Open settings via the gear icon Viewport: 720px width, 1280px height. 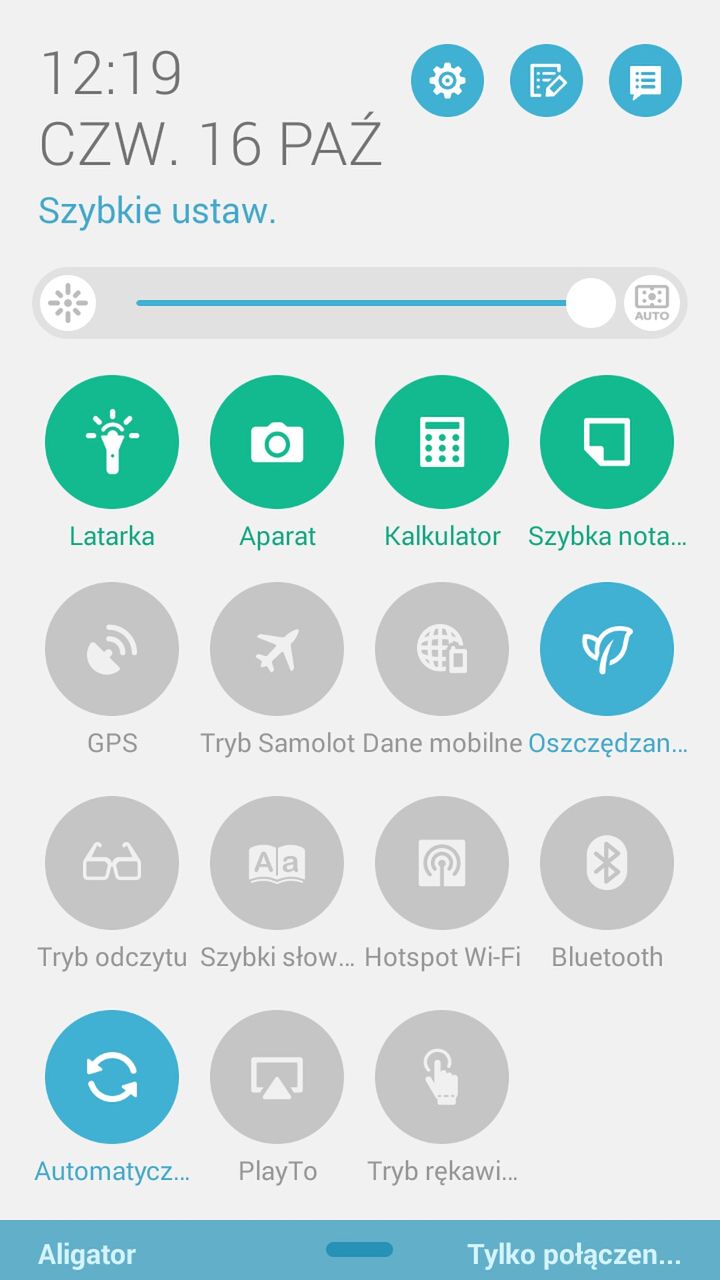click(x=447, y=80)
